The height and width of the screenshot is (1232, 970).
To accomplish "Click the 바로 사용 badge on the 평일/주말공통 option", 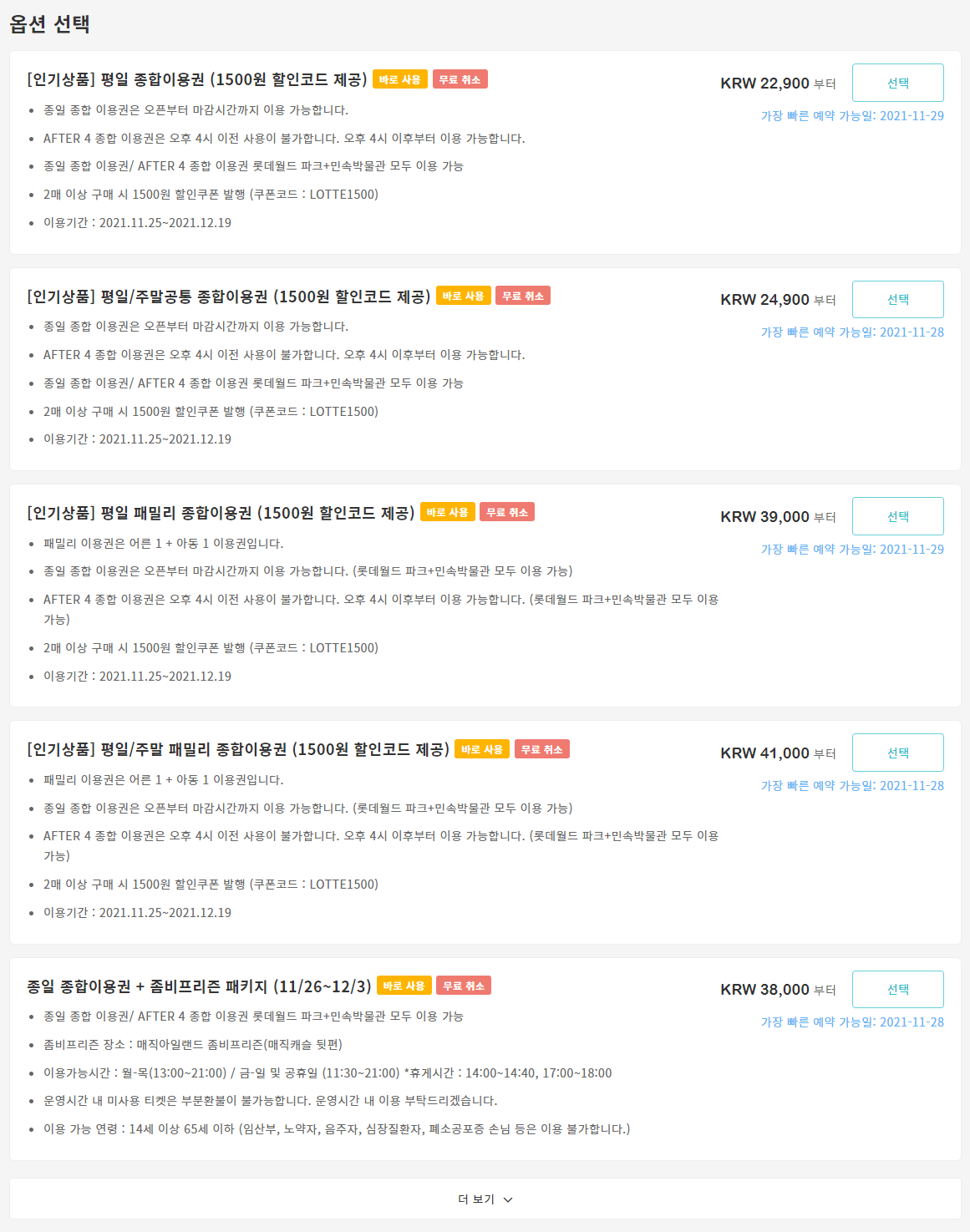I will click(462, 295).
